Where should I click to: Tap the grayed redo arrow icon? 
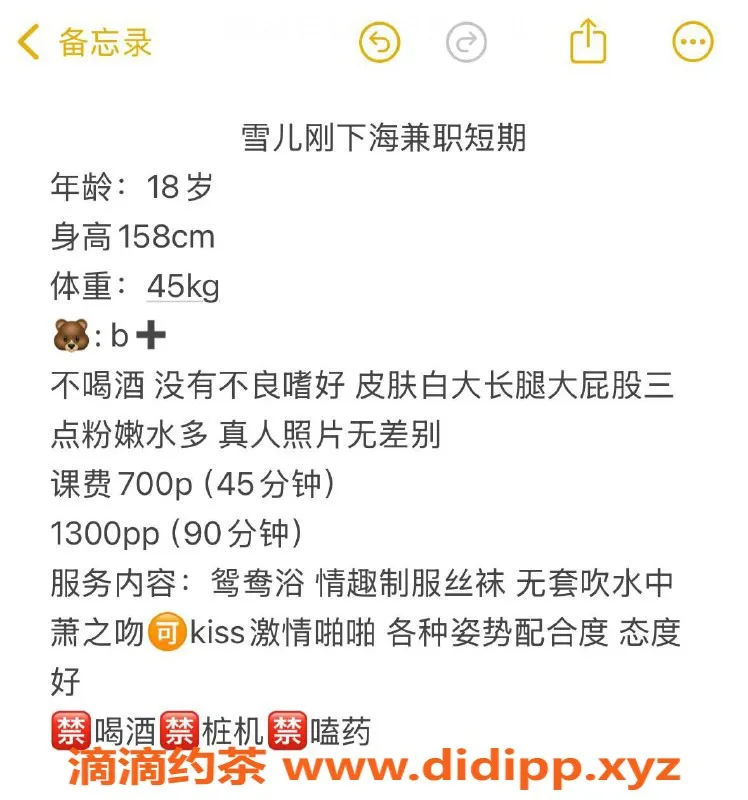coord(464,43)
